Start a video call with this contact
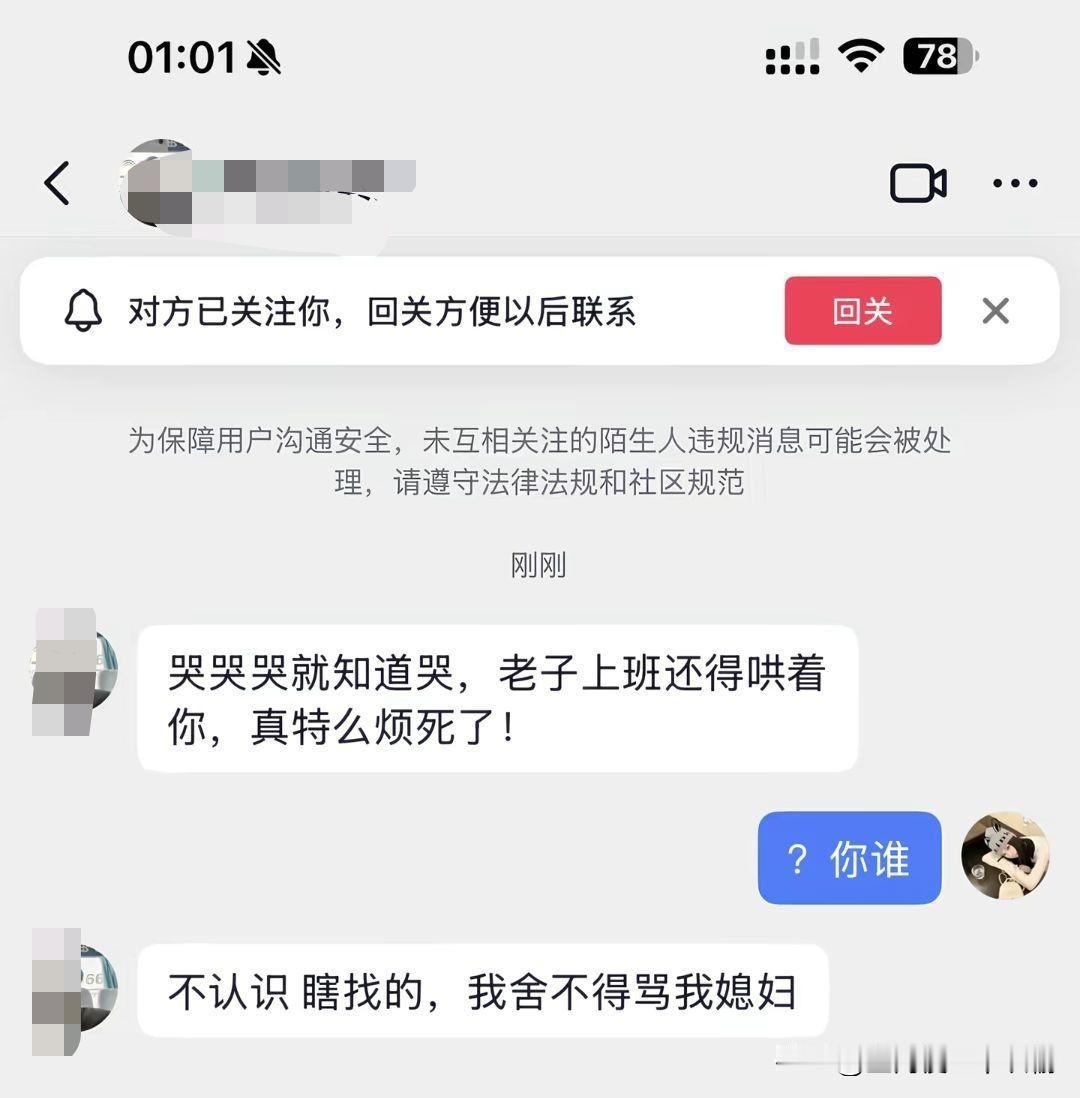 click(x=919, y=183)
